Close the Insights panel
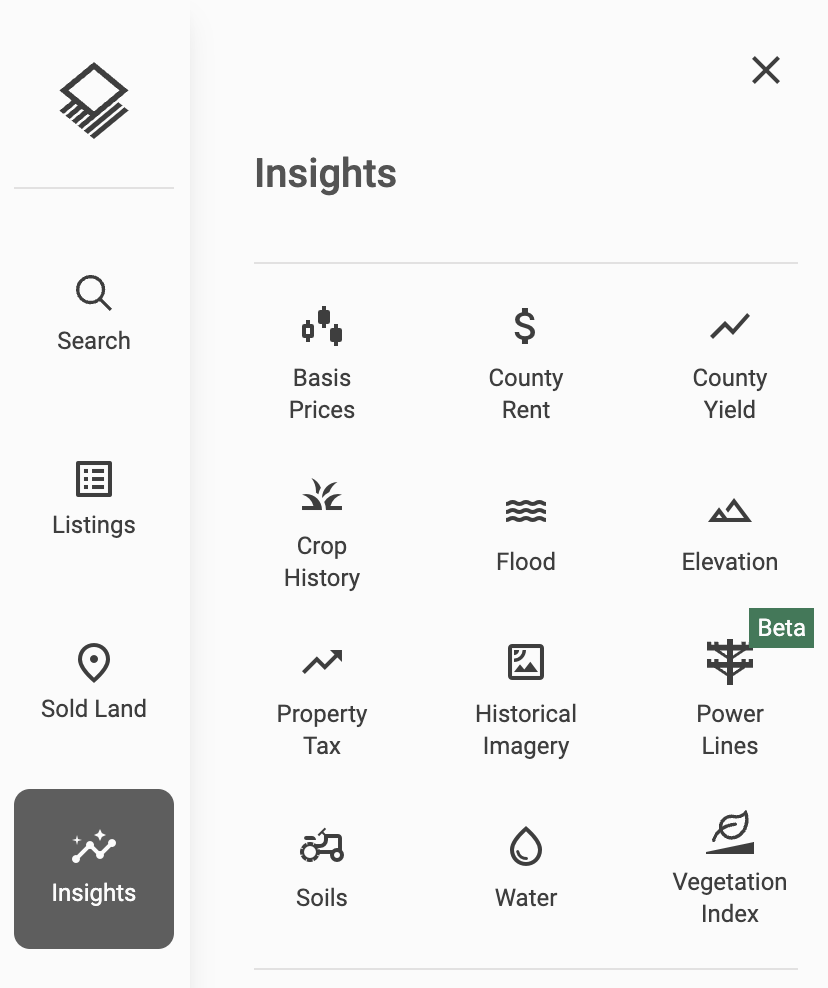This screenshot has width=828, height=988. click(x=765, y=70)
